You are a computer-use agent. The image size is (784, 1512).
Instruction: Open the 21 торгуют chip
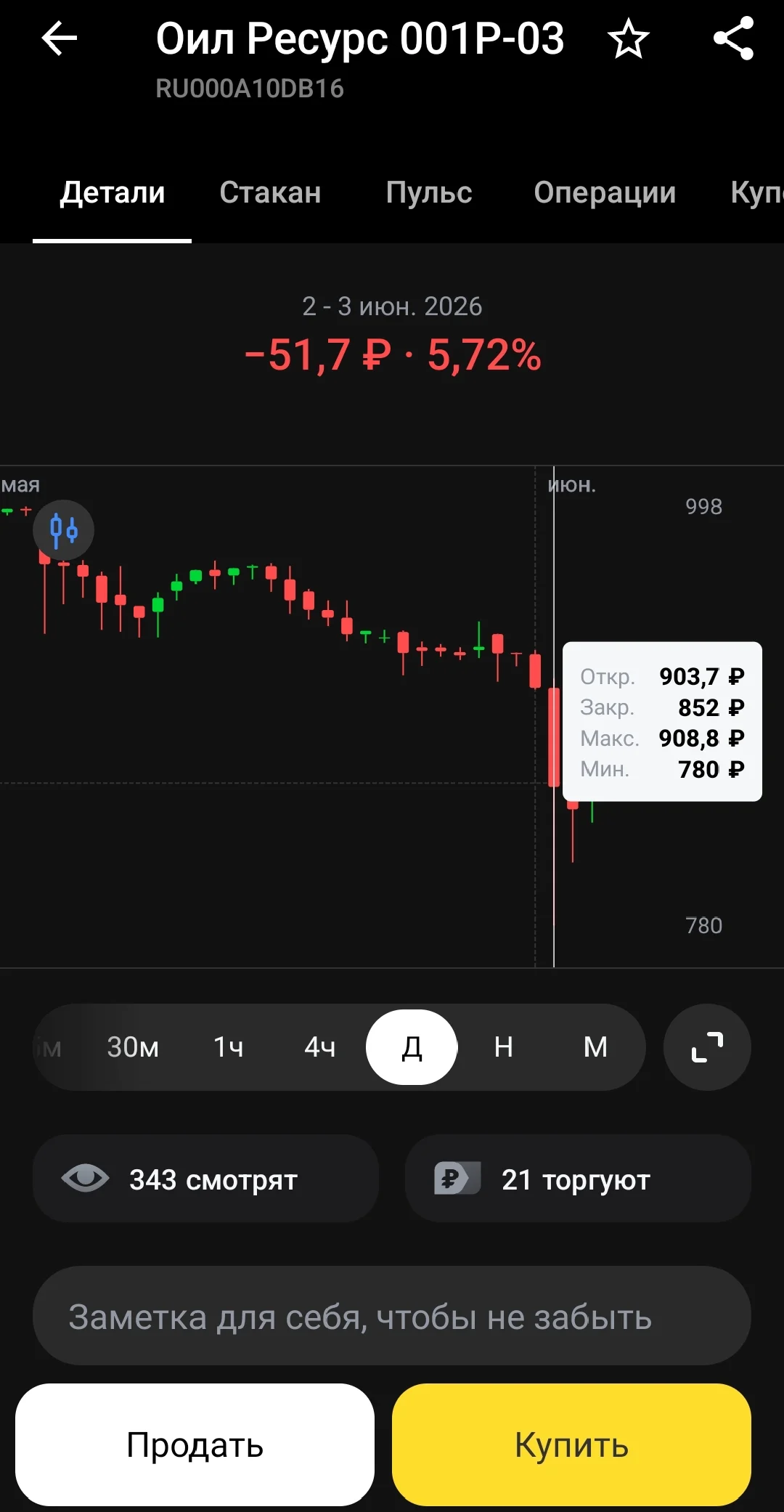click(x=578, y=1179)
